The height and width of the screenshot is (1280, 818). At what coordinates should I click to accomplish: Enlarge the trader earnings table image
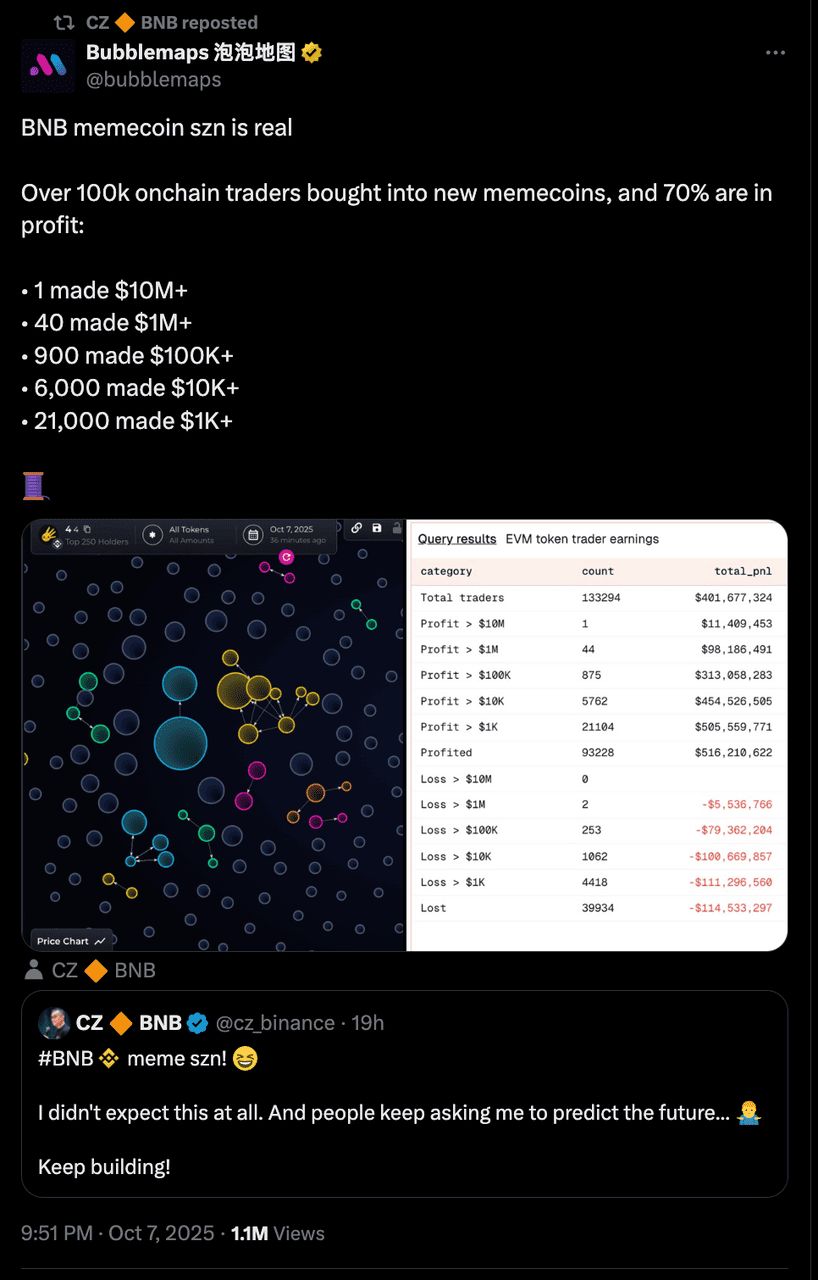pyautogui.click(x=597, y=735)
